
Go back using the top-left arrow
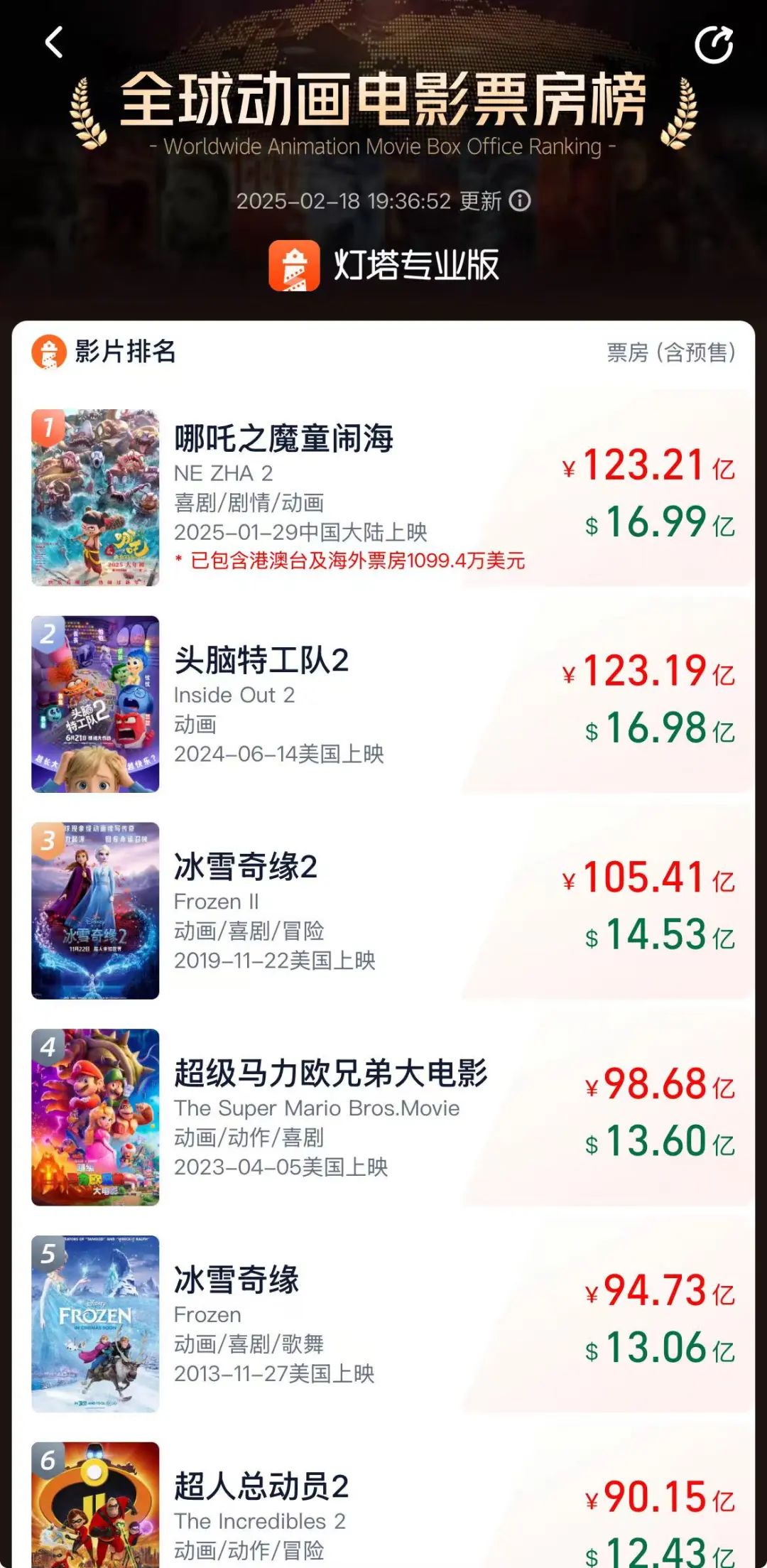[x=54, y=43]
